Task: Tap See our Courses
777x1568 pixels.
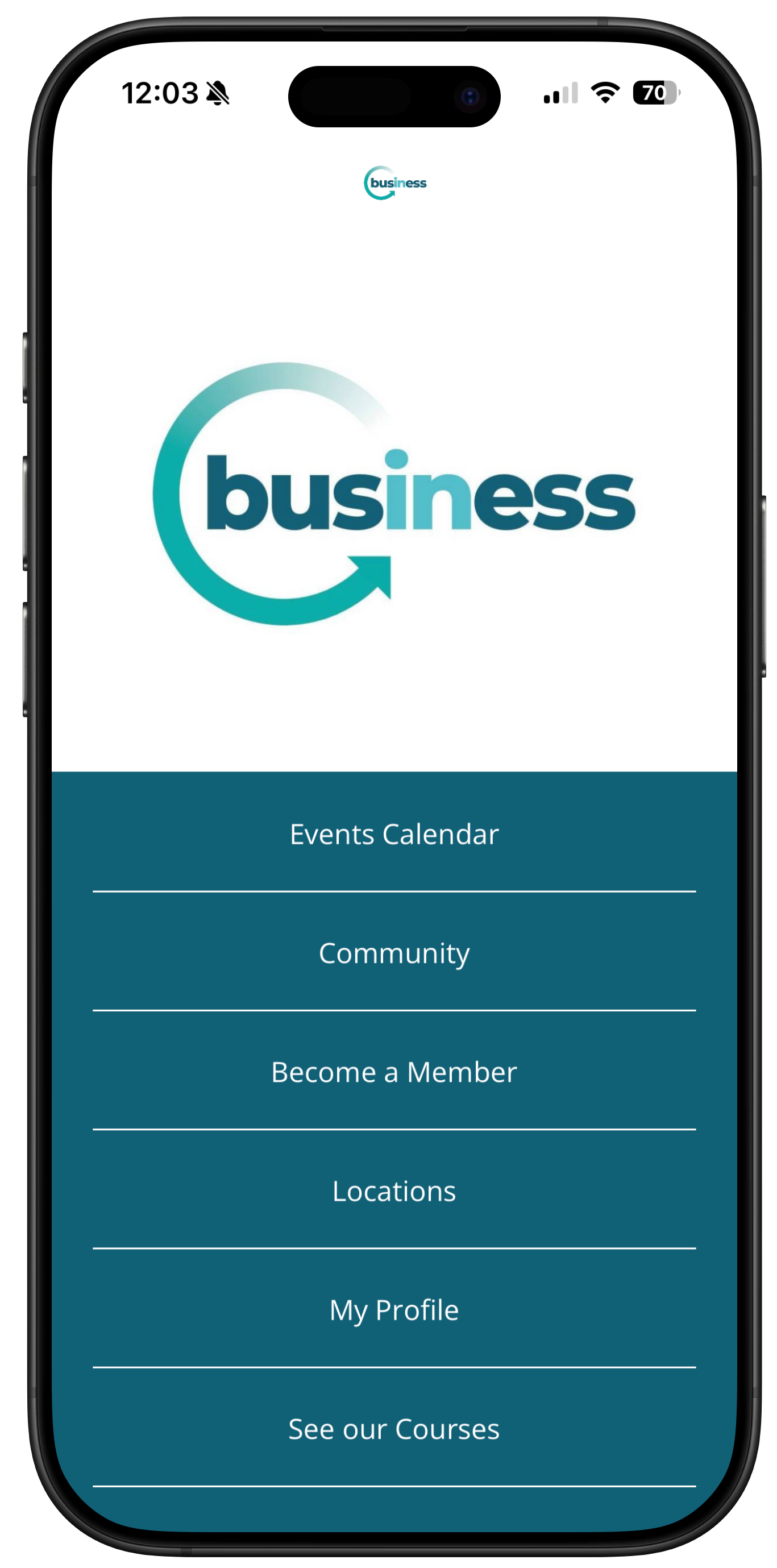Action: click(394, 1429)
